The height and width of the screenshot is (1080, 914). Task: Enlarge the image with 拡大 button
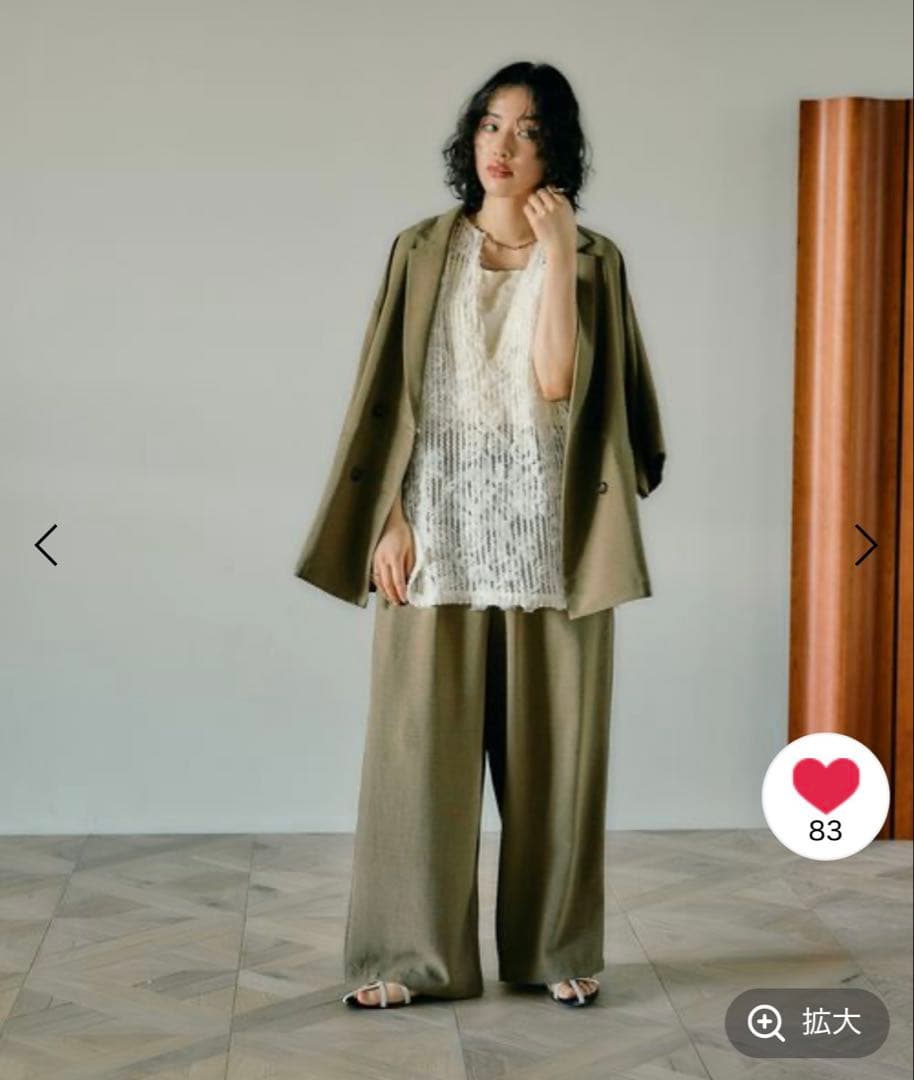(806, 1023)
